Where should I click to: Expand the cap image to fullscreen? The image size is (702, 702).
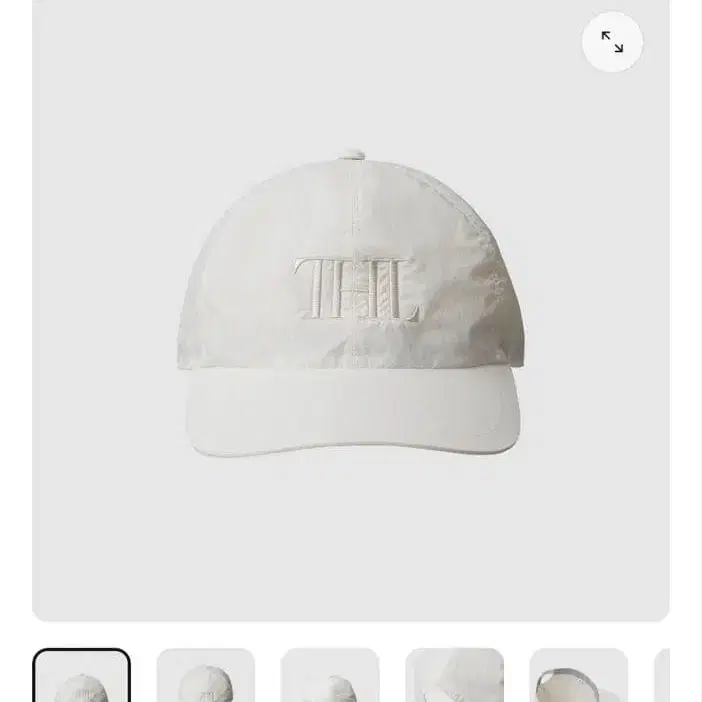612,42
